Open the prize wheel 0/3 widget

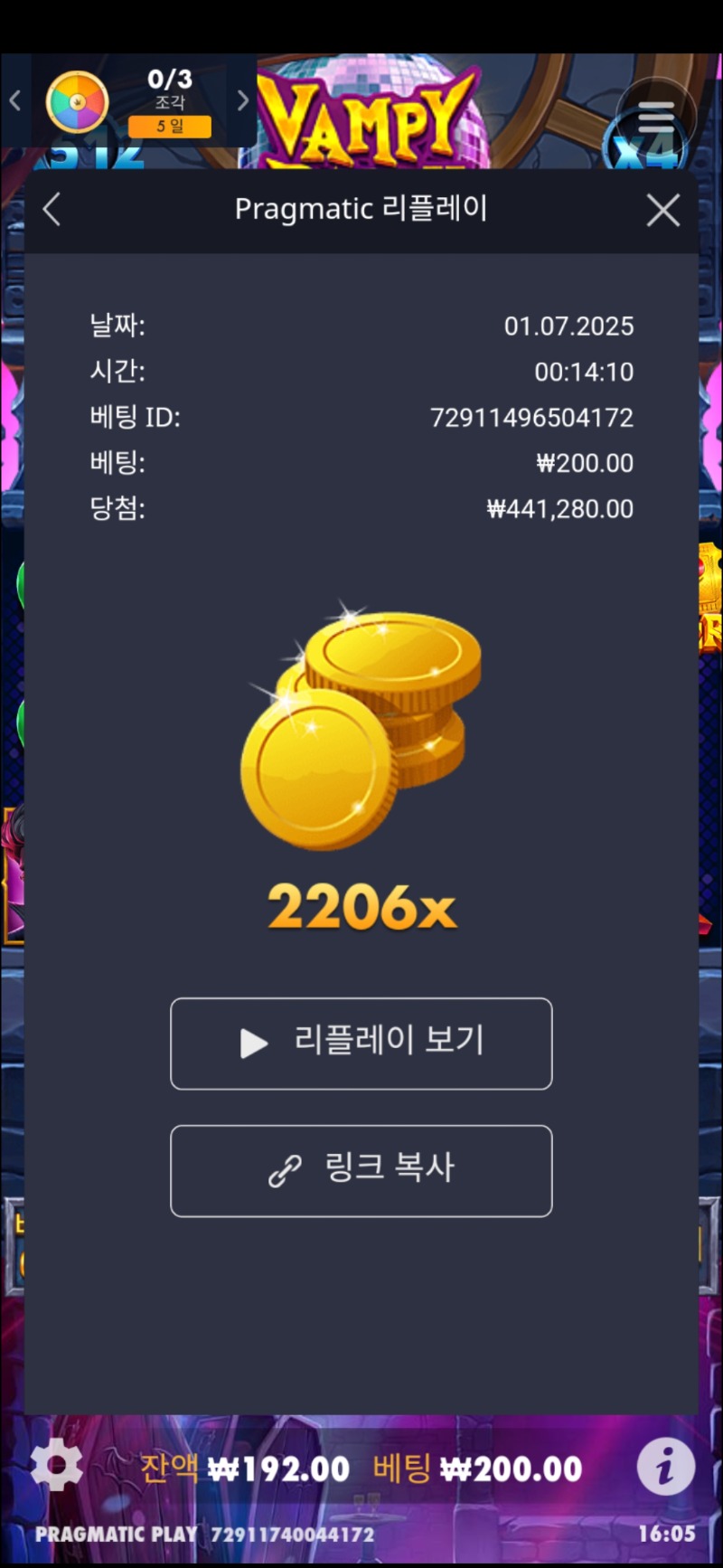pyautogui.click(x=78, y=102)
